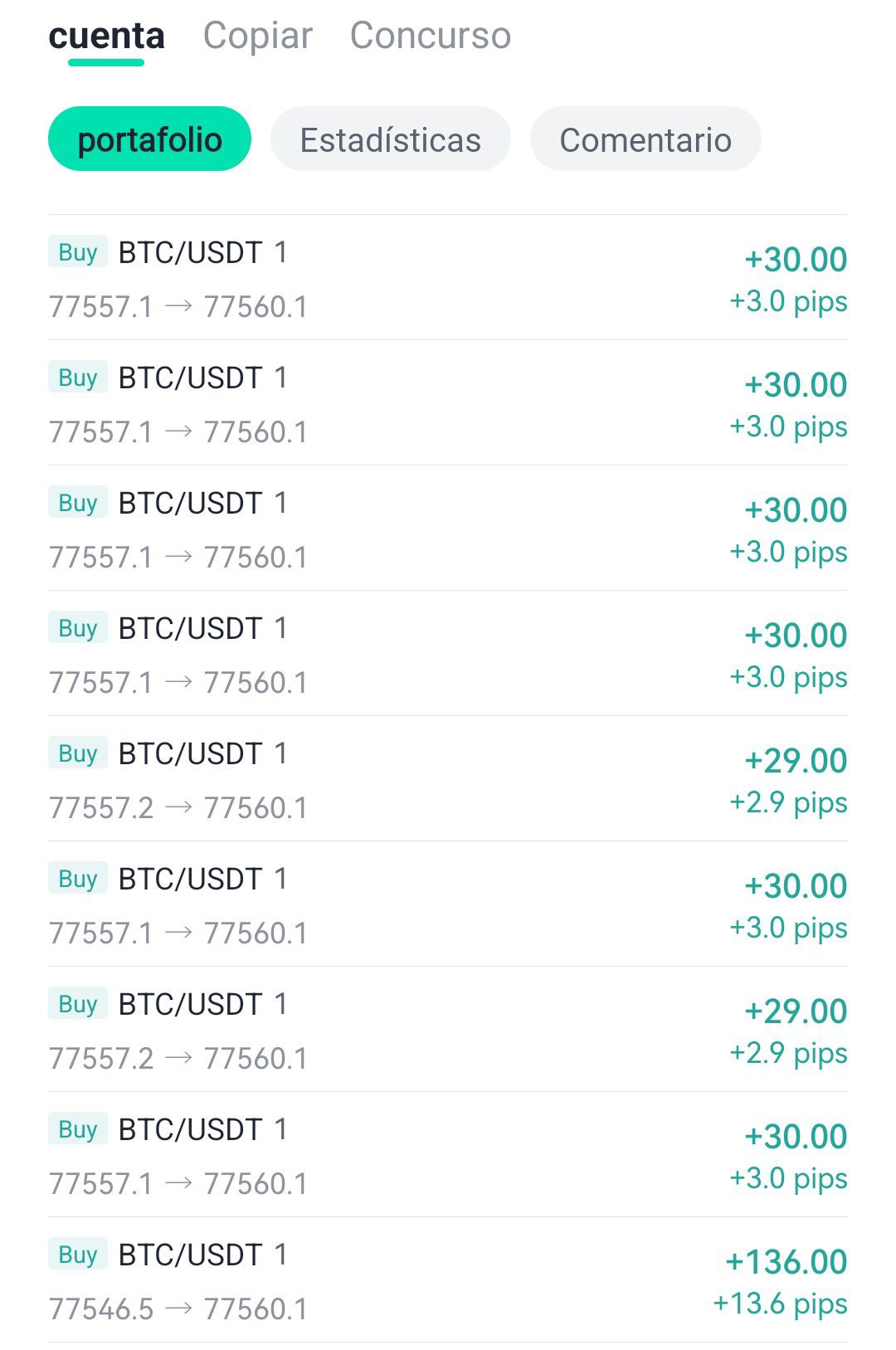Open the Copiar tab

(257, 37)
